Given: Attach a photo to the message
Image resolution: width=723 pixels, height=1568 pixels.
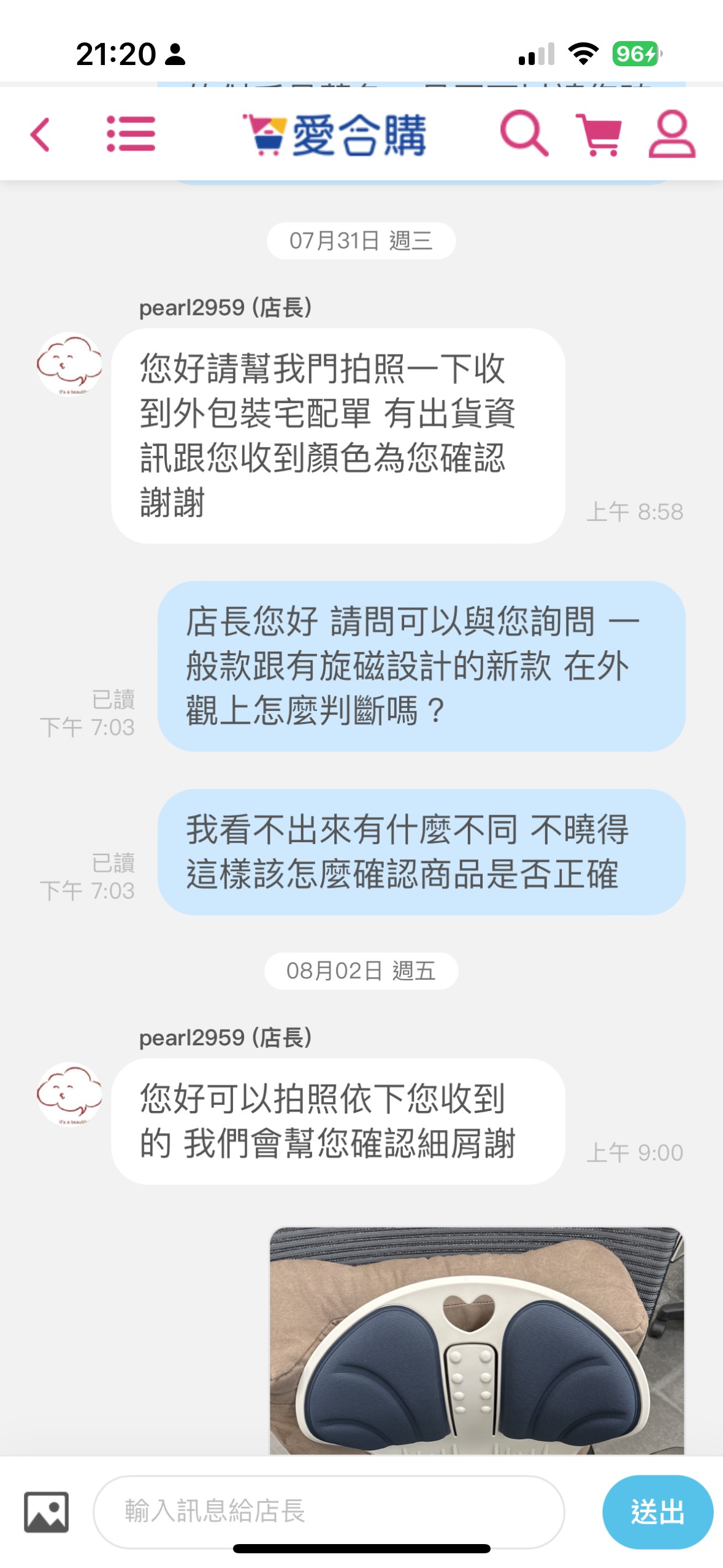Looking at the screenshot, I should [47, 1512].
